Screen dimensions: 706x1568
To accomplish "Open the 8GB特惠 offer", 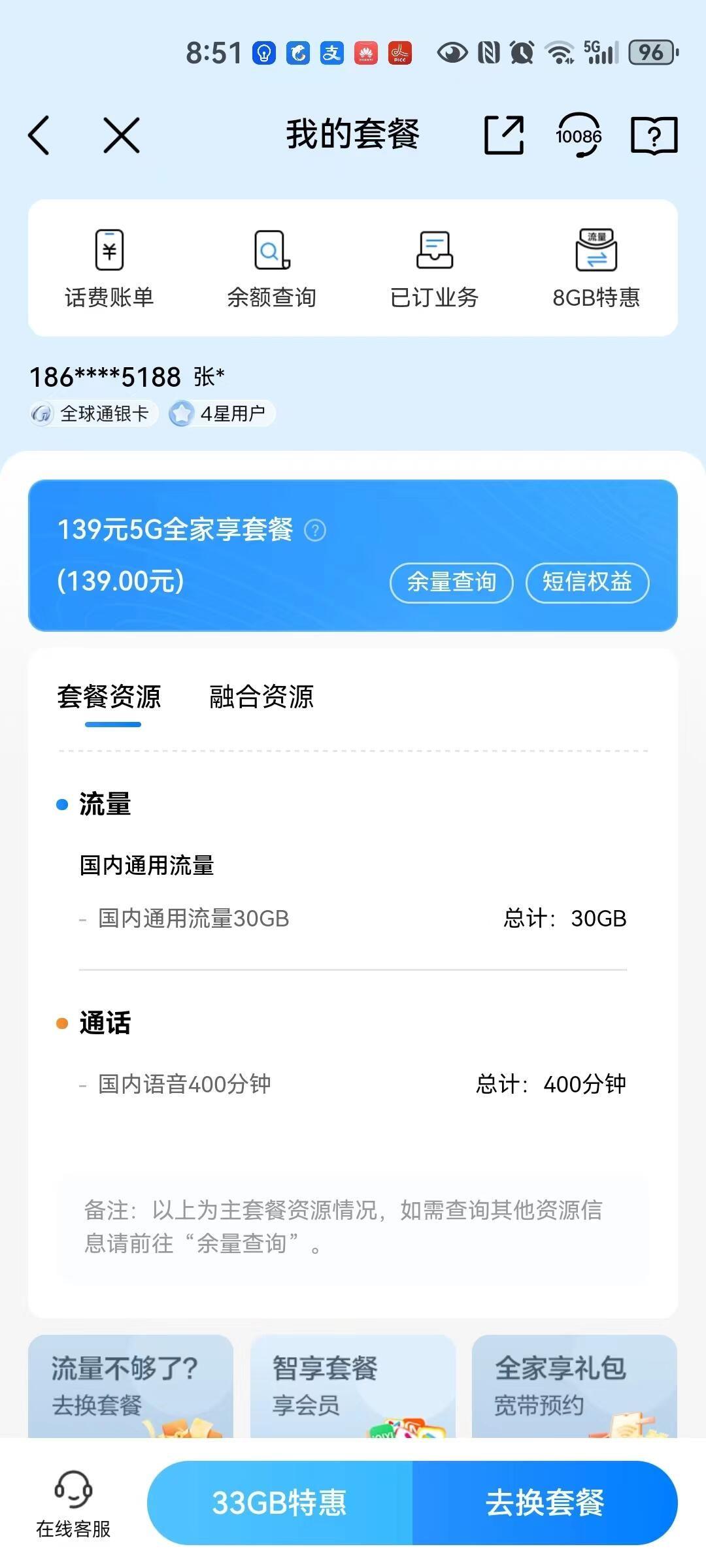I will click(x=596, y=268).
